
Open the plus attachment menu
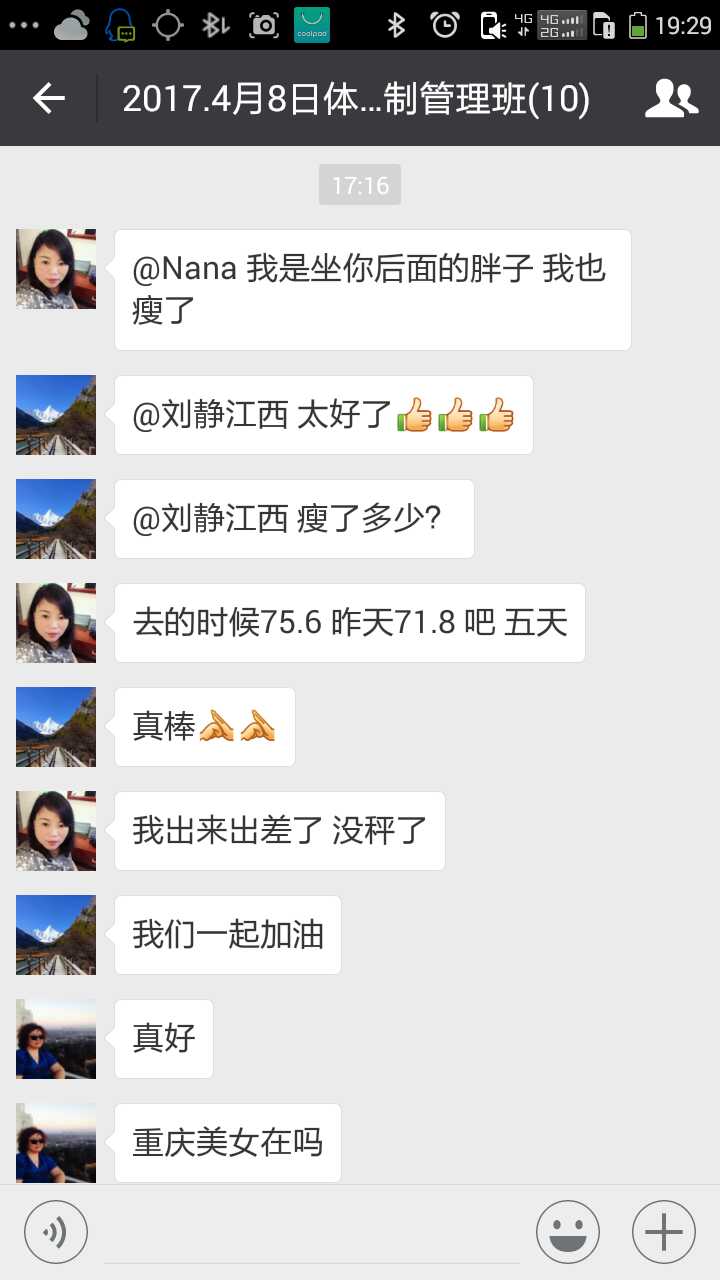tap(664, 1232)
